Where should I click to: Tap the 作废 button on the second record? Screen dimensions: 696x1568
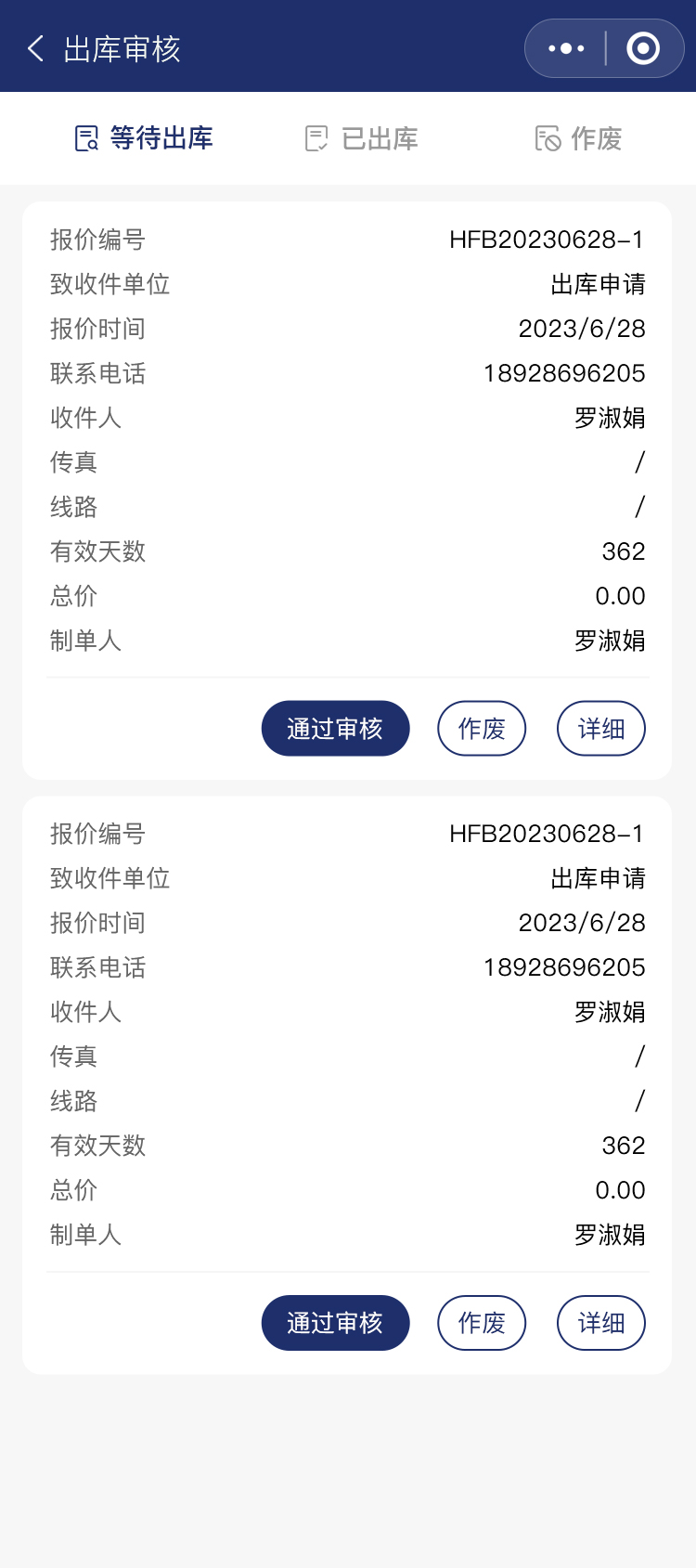[482, 1323]
